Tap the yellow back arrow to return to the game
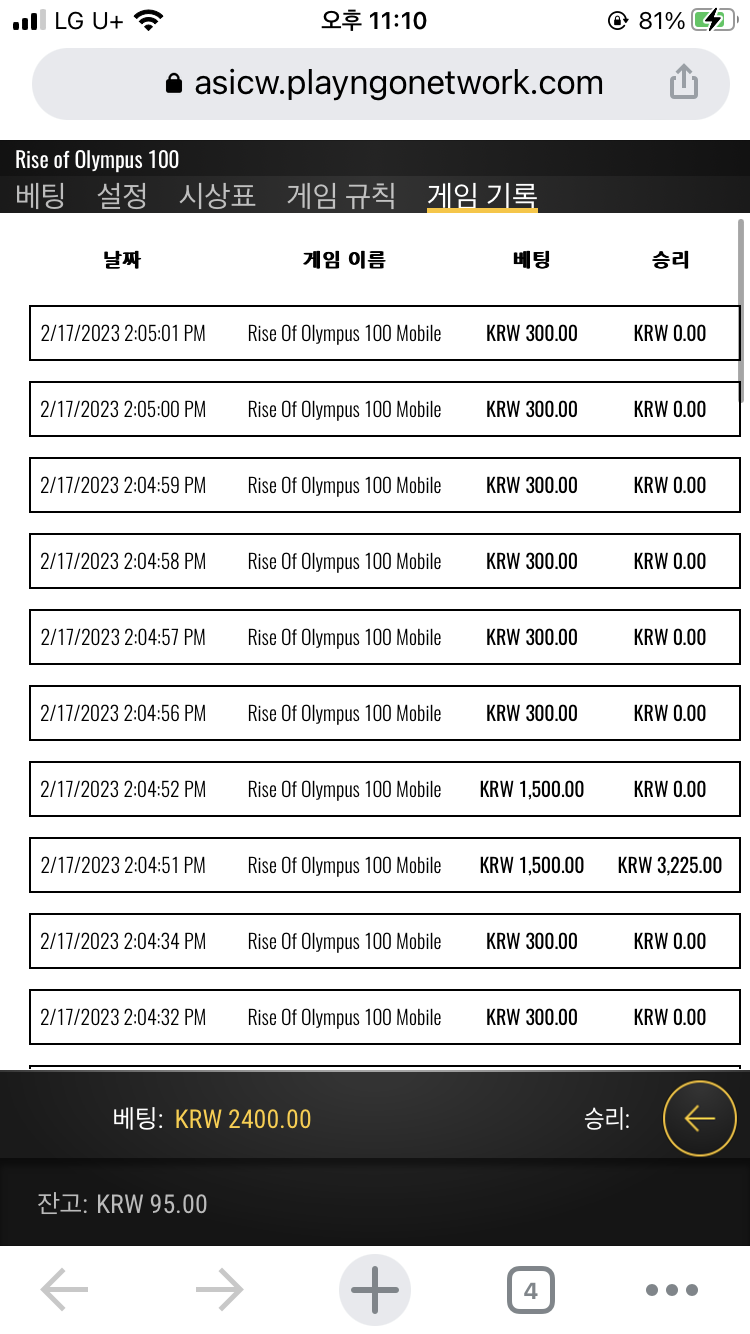This screenshot has width=750, height=1334. 700,1118
